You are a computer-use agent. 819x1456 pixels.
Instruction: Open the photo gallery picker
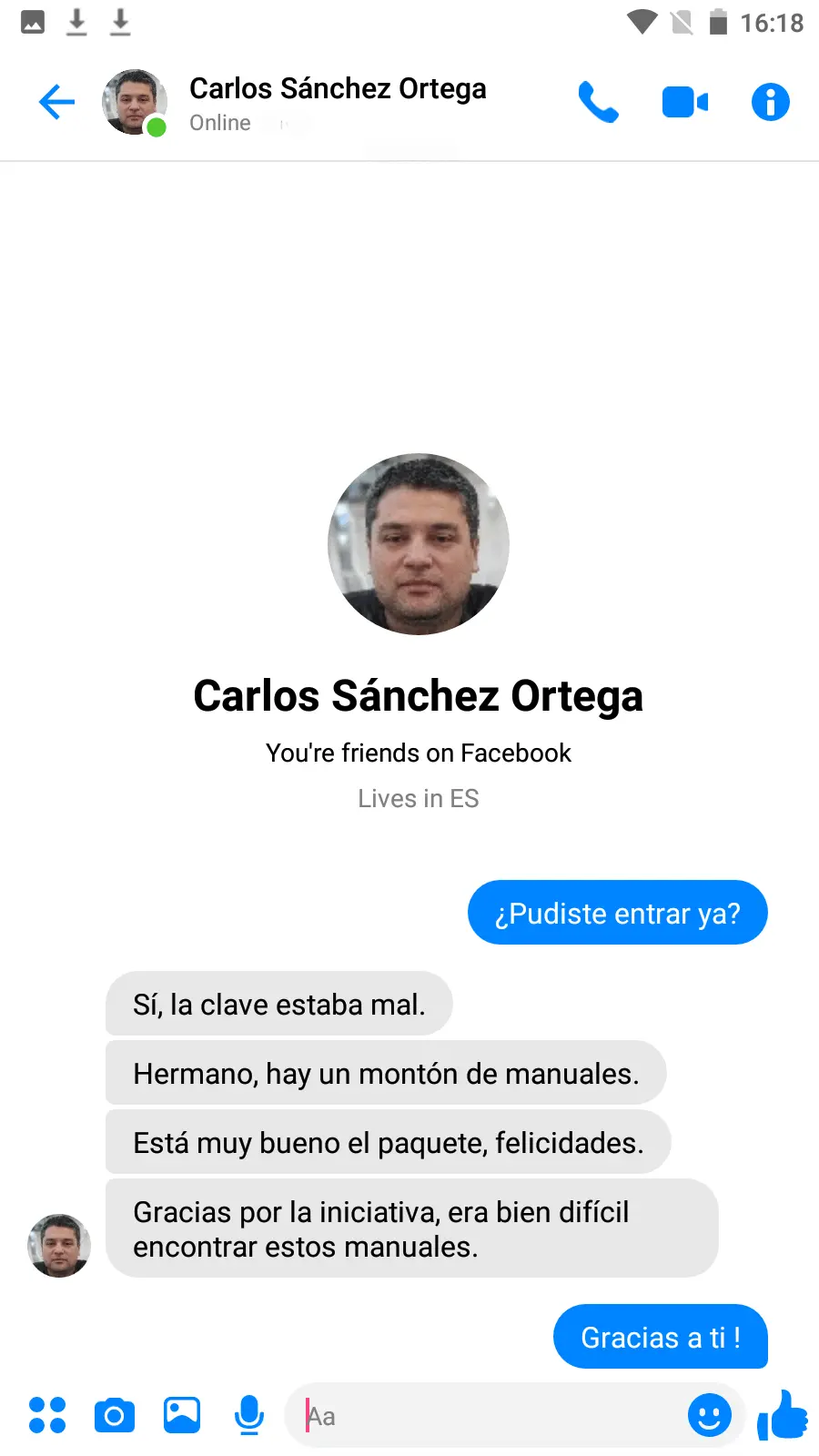pos(182,1415)
